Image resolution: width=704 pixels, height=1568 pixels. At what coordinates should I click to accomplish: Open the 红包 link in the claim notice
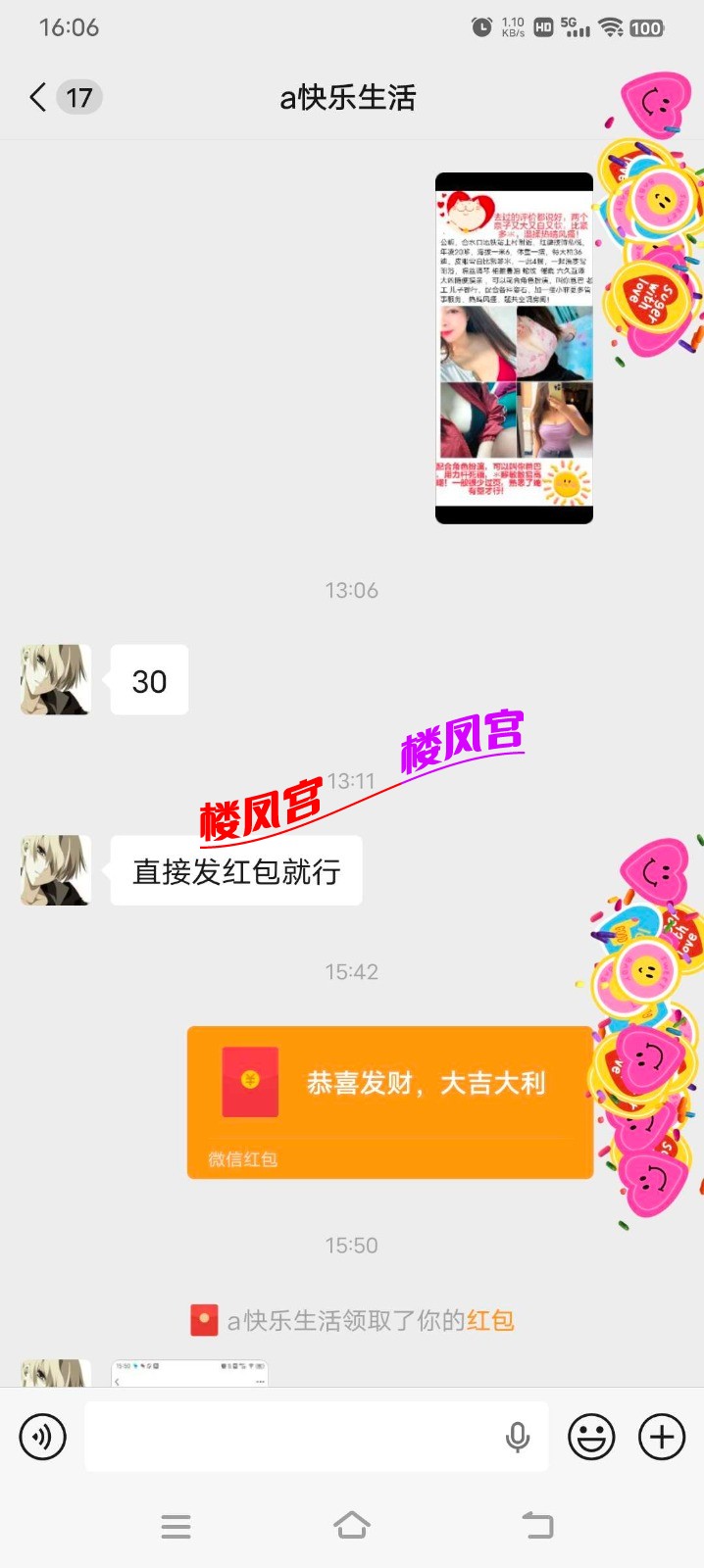490,1320
